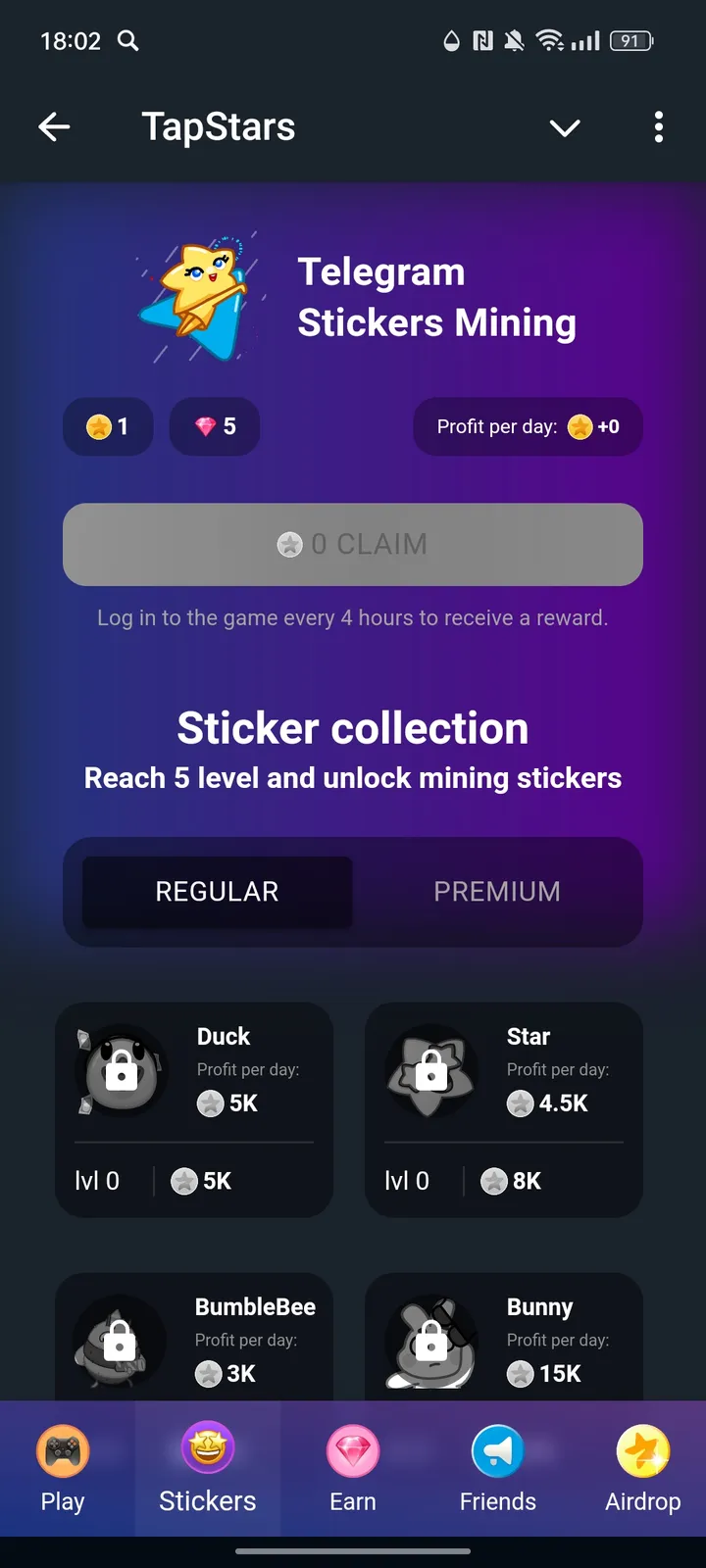This screenshot has height=1568, width=706.
Task: Open the three-dot overflow menu
Action: (x=658, y=127)
